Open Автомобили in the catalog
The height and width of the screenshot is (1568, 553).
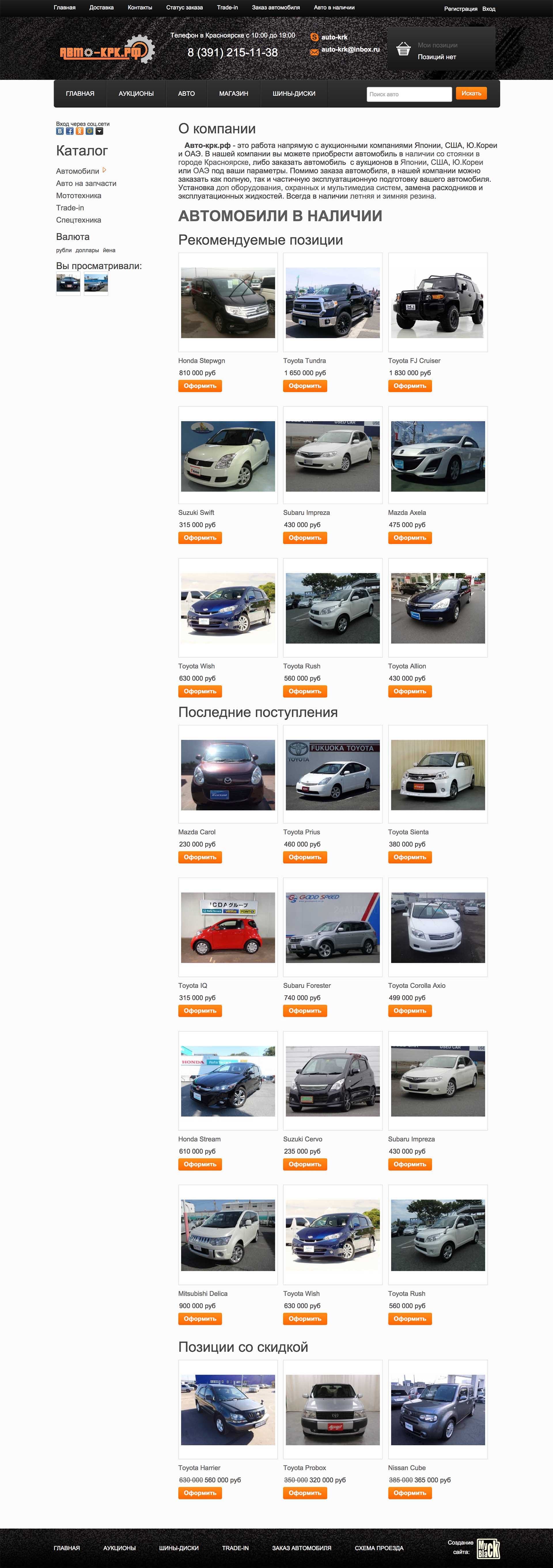[x=77, y=171]
